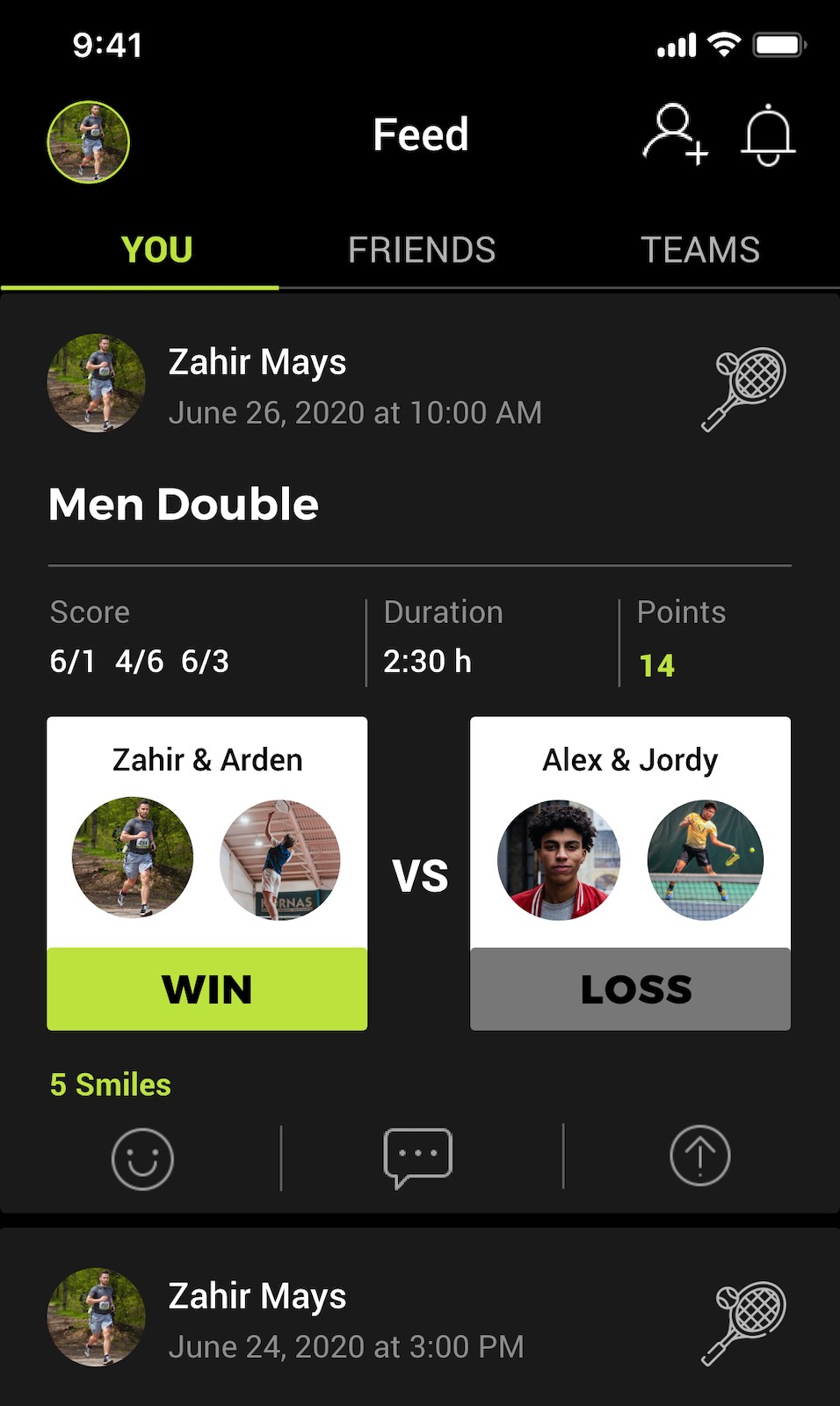This screenshot has height=1406, width=840.
Task: Switch to the Teams tab
Action: coord(699,250)
